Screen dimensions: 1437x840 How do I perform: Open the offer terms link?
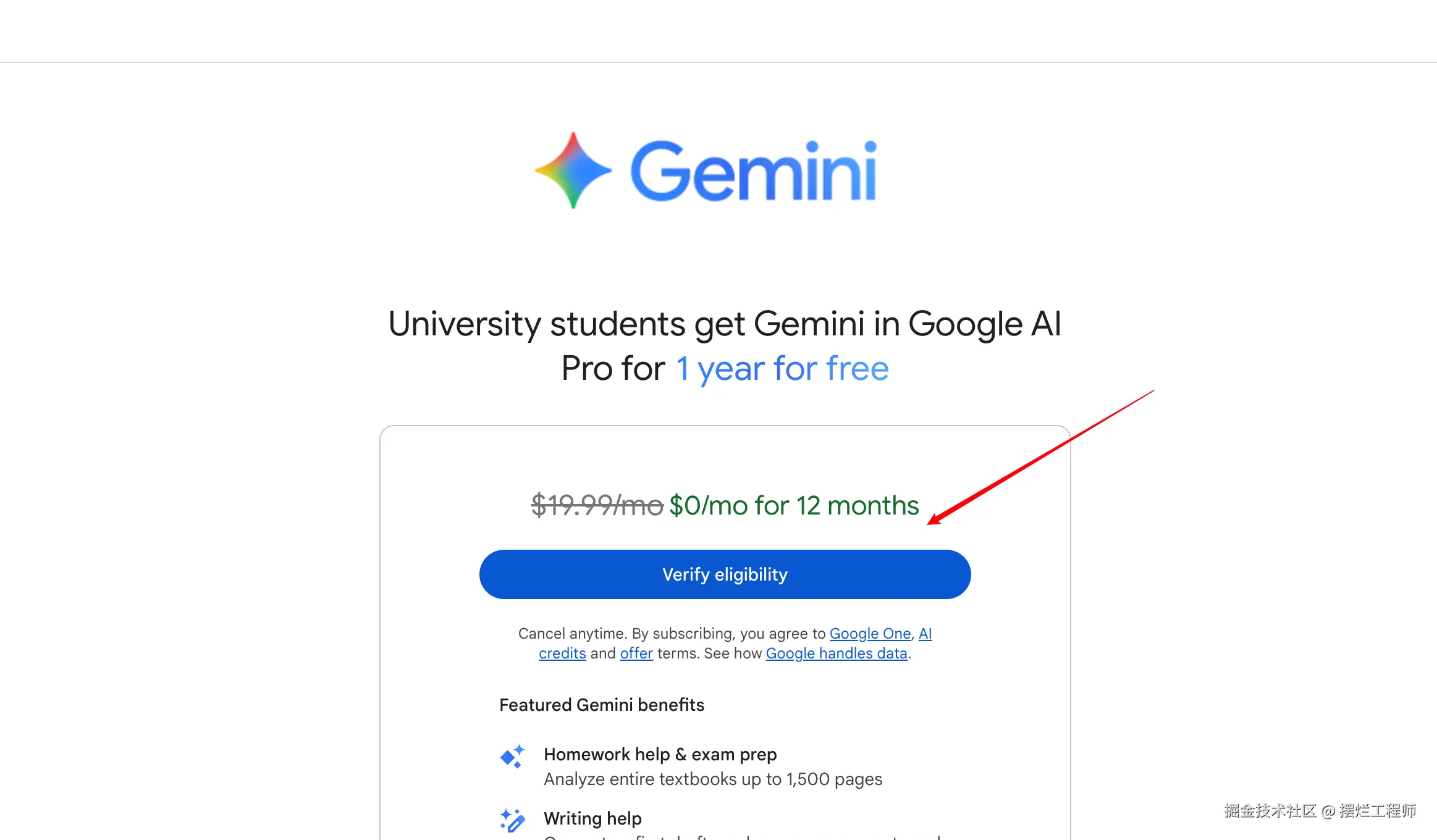pyautogui.click(x=636, y=653)
